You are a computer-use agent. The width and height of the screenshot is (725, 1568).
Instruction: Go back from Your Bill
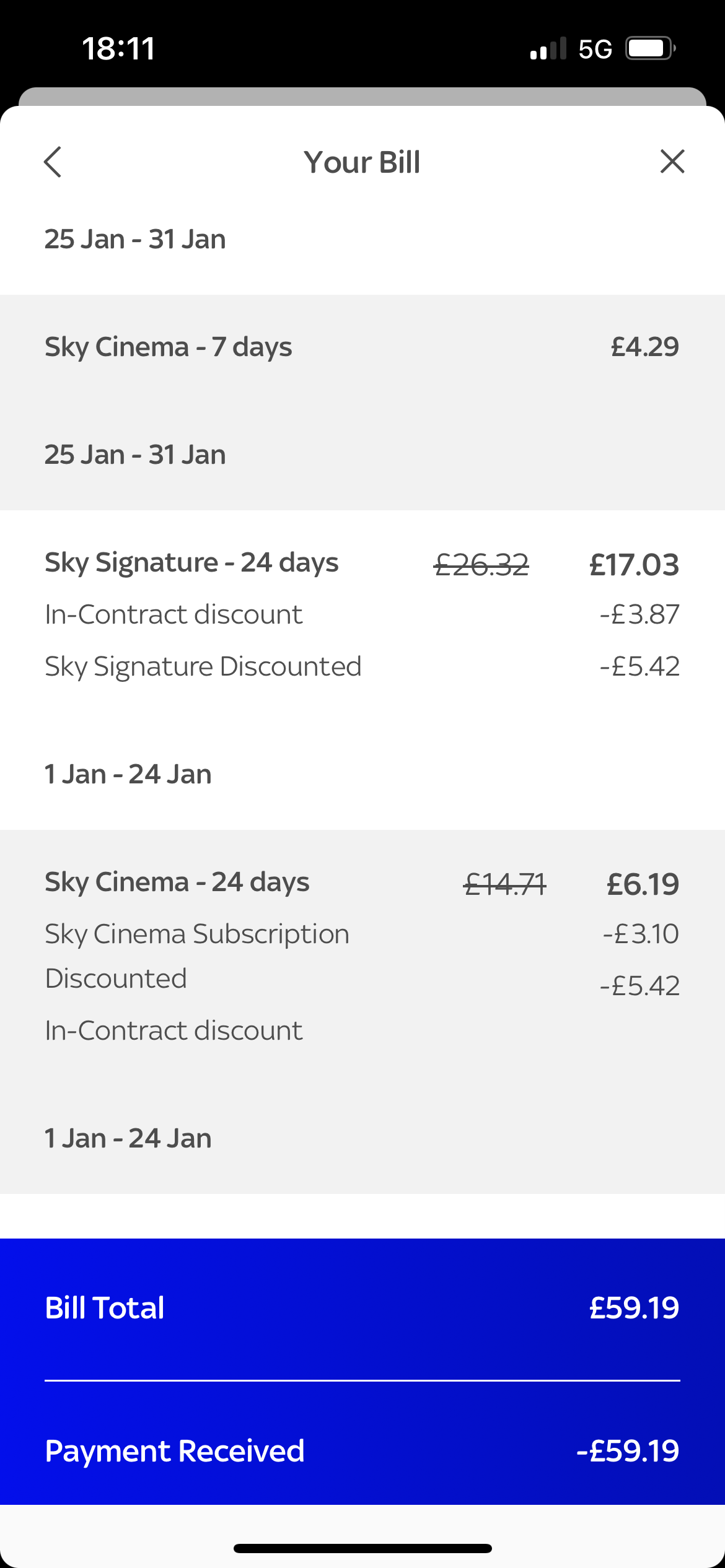click(x=53, y=162)
